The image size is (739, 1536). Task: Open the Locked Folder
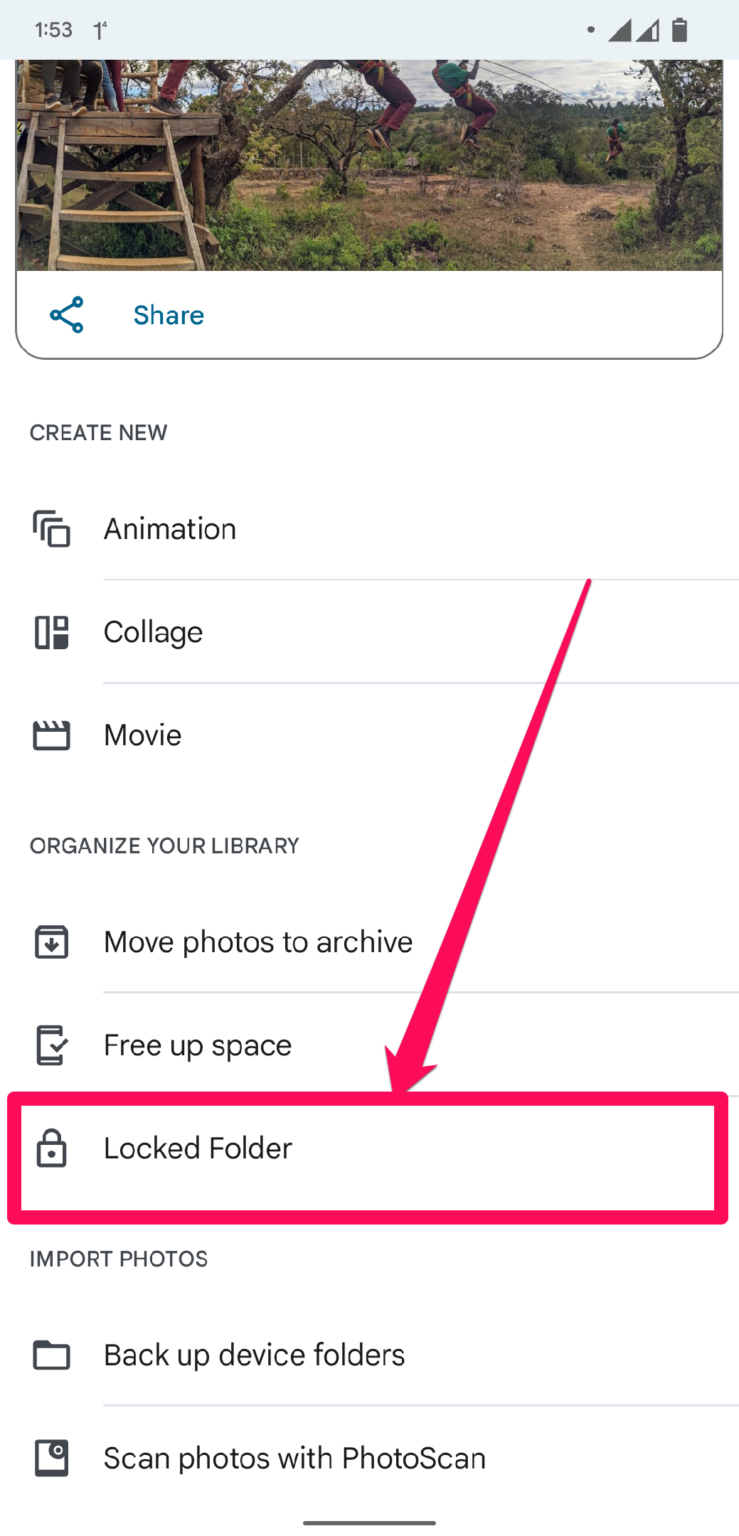coord(369,1149)
